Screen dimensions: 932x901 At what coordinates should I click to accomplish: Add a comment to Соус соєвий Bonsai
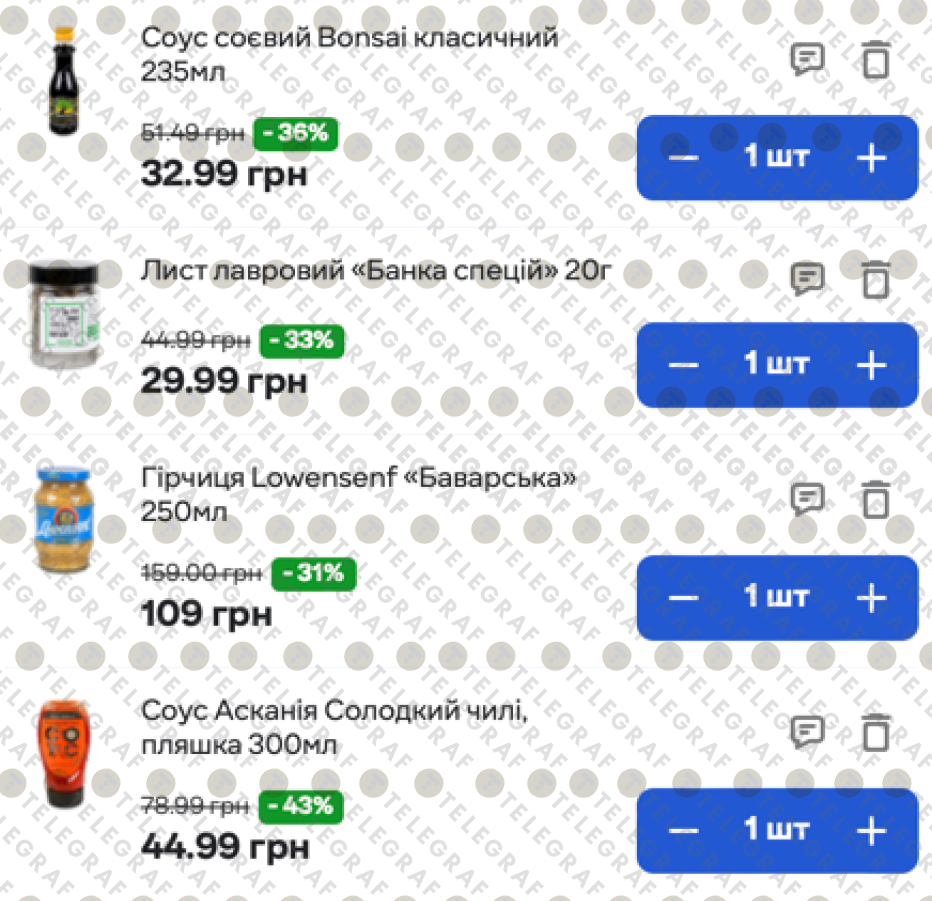807,60
